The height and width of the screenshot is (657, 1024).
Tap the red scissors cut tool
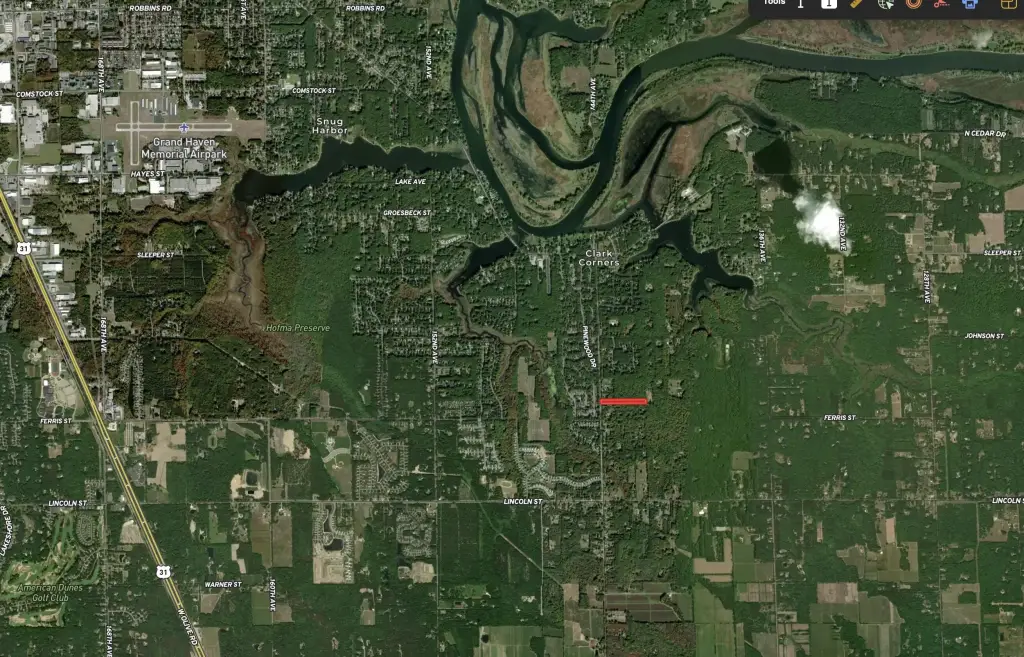click(x=940, y=3)
